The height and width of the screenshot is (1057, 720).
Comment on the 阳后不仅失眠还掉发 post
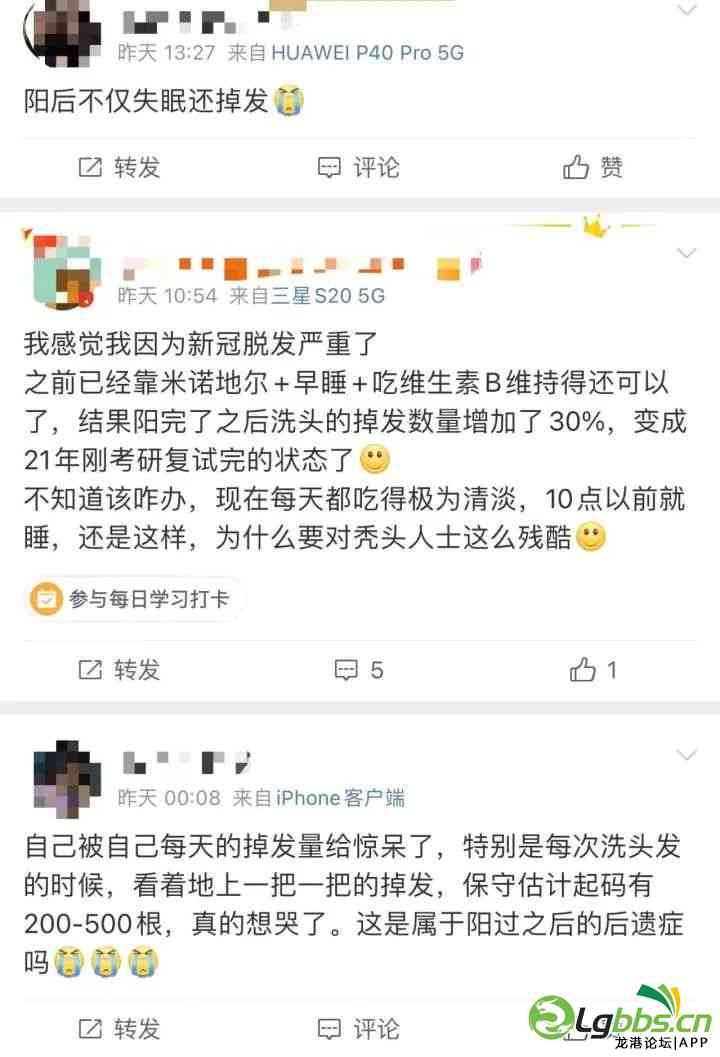(358, 167)
